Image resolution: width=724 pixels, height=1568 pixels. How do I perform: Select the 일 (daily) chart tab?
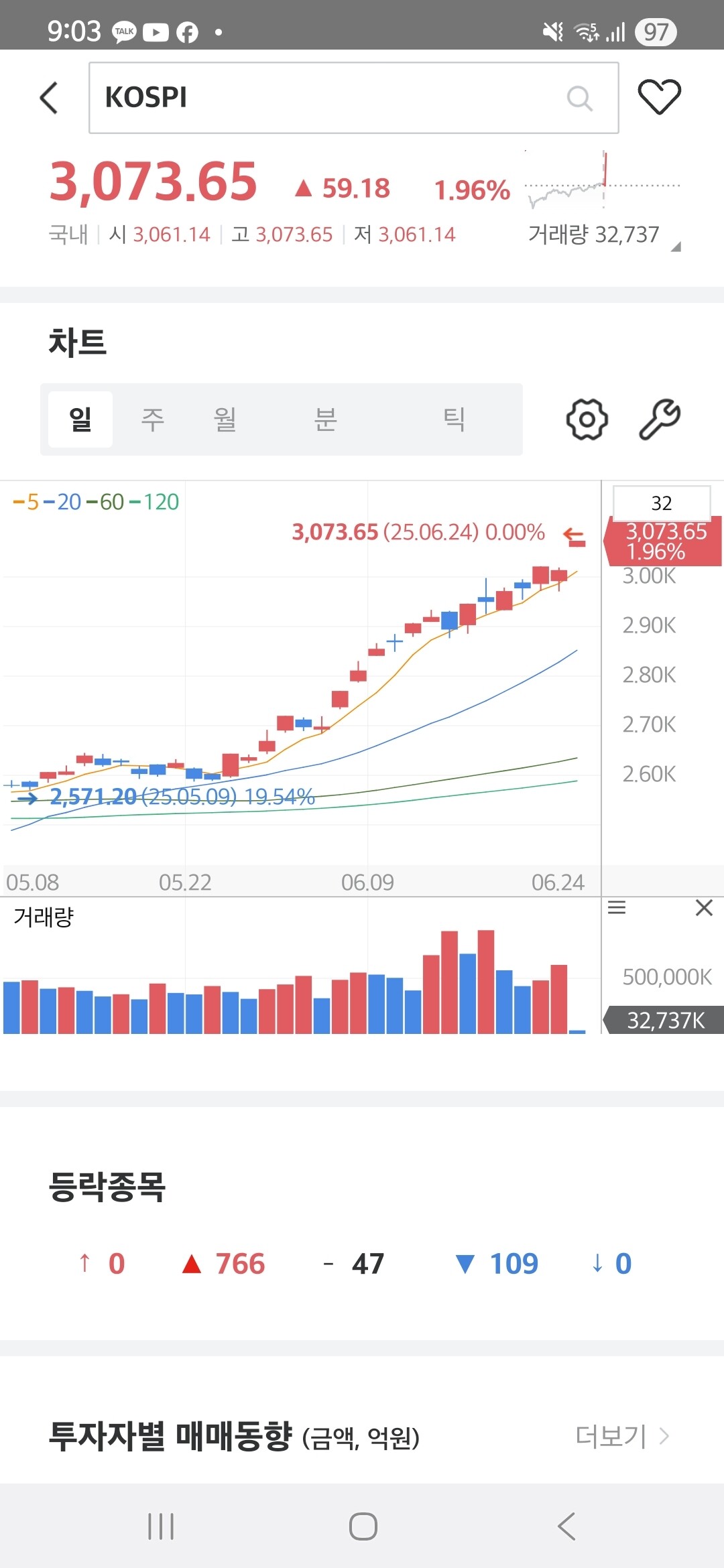coord(80,419)
